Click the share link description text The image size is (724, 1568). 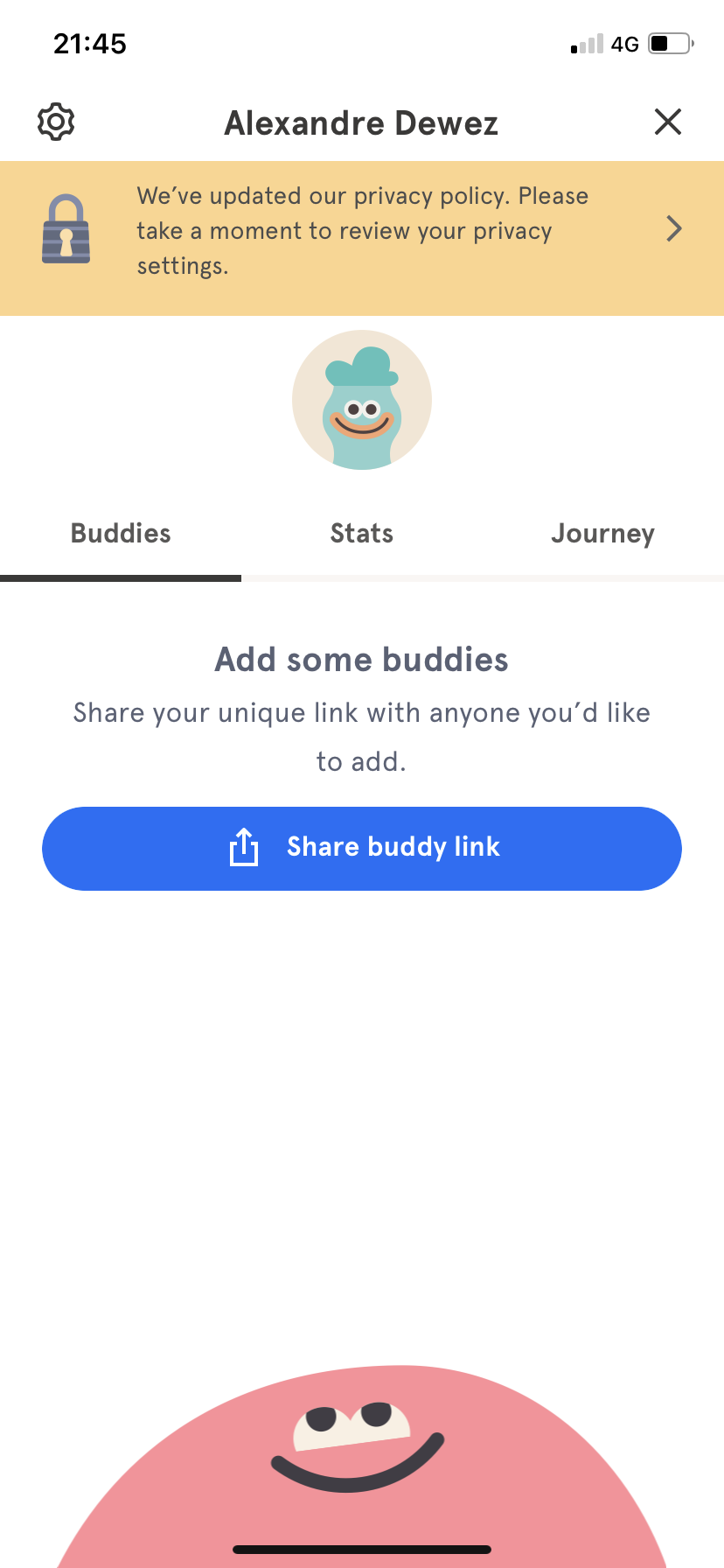click(x=361, y=736)
